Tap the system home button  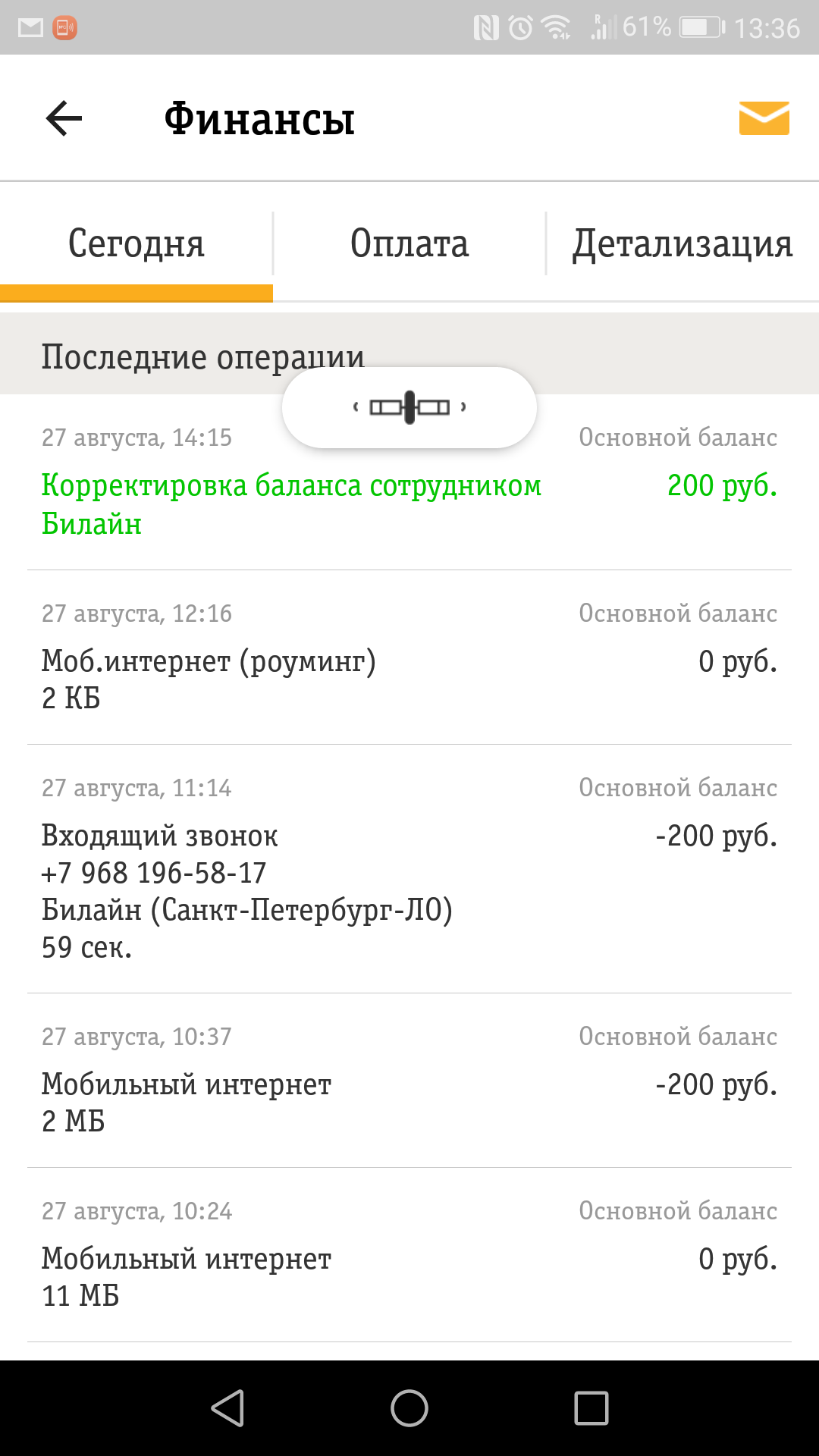click(x=409, y=1408)
